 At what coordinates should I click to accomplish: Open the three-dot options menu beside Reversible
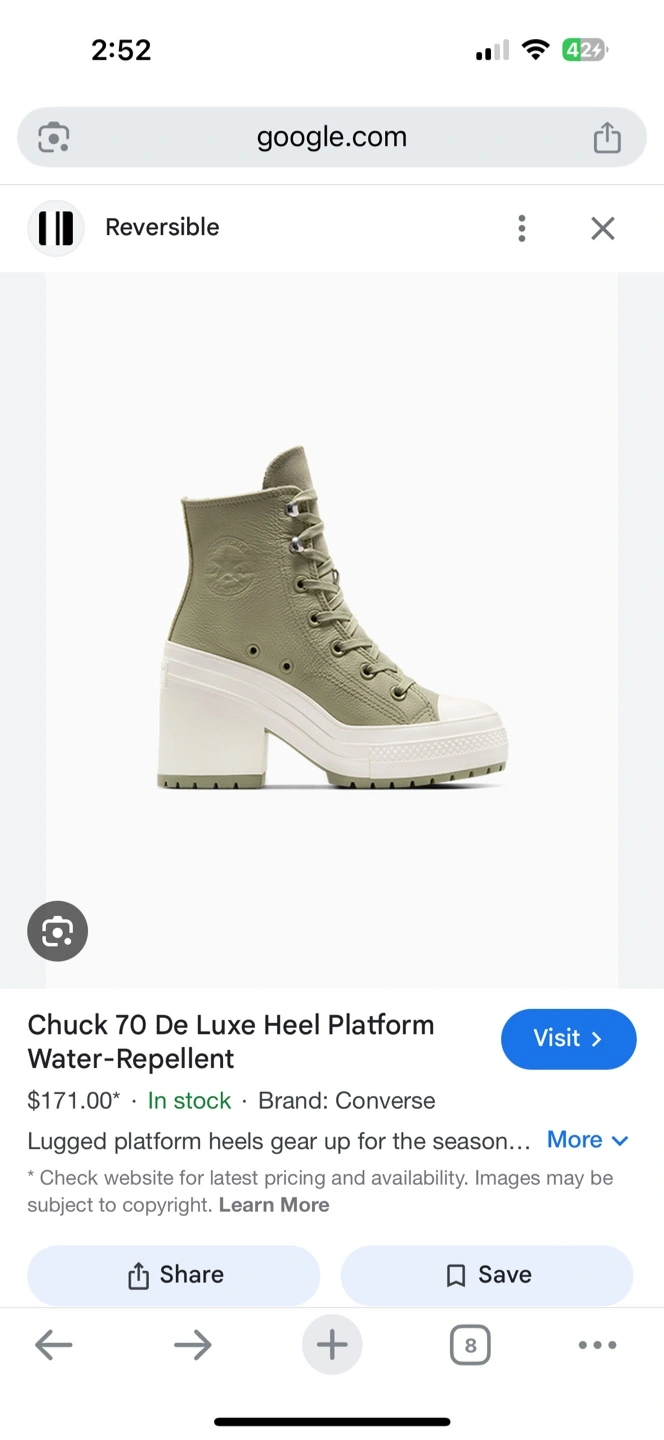pos(521,228)
